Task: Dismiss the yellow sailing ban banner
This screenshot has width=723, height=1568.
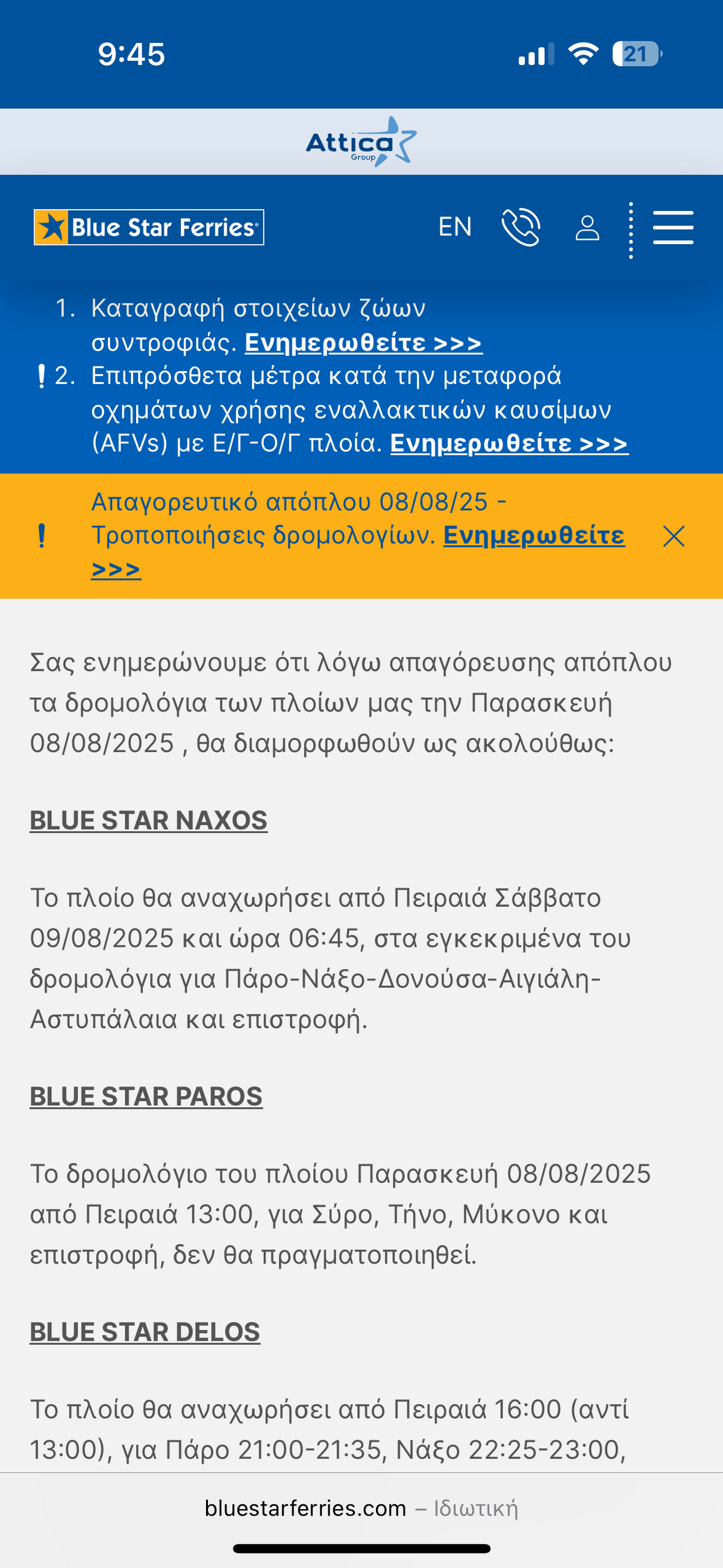Action: [x=674, y=536]
